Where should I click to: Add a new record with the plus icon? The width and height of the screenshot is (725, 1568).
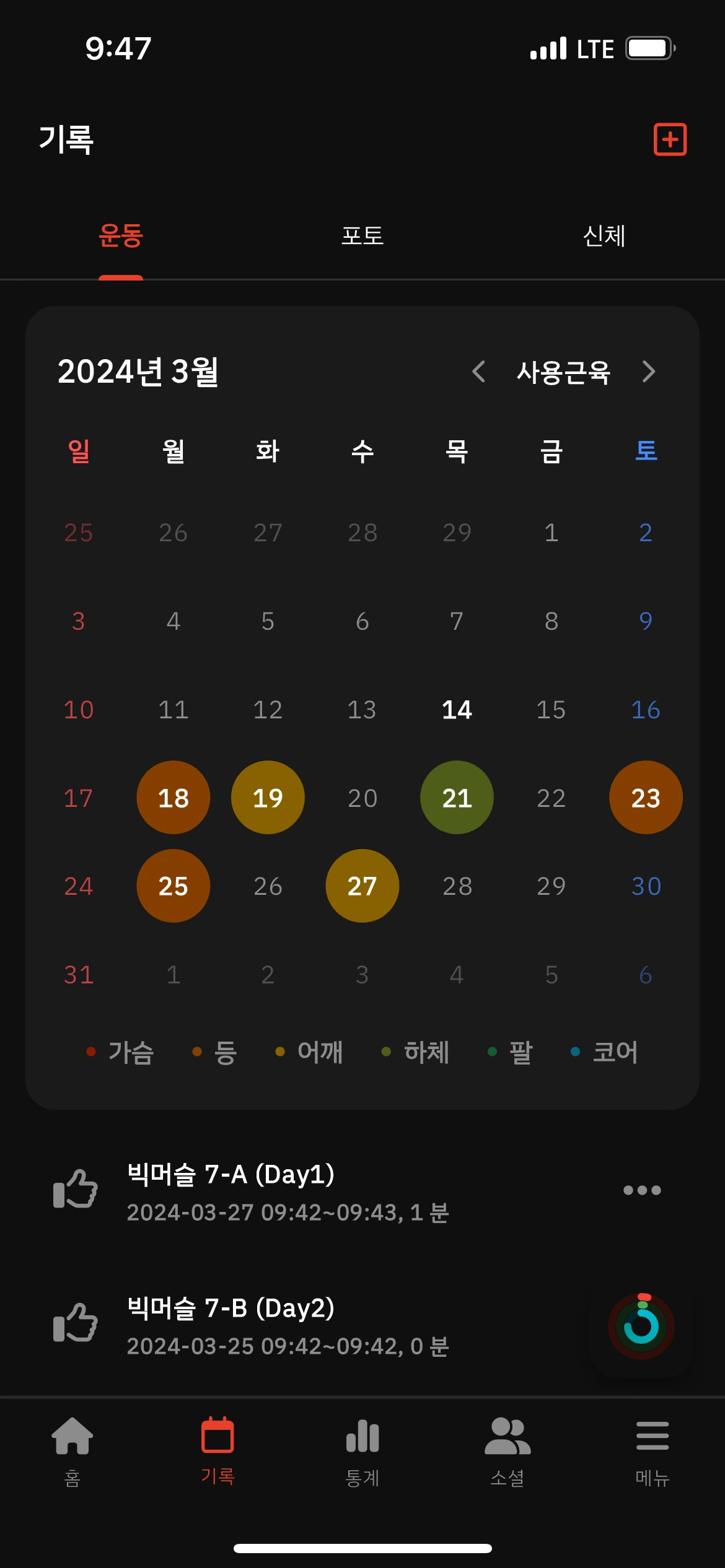pyautogui.click(x=670, y=139)
